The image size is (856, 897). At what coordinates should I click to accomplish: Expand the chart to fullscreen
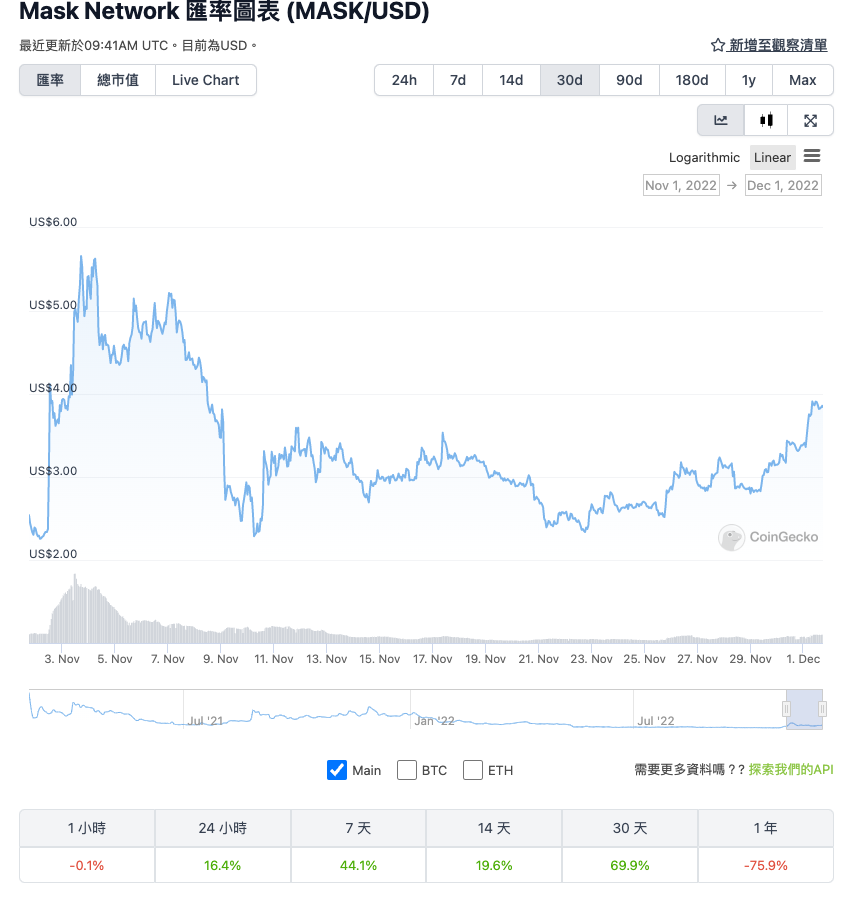(810, 120)
